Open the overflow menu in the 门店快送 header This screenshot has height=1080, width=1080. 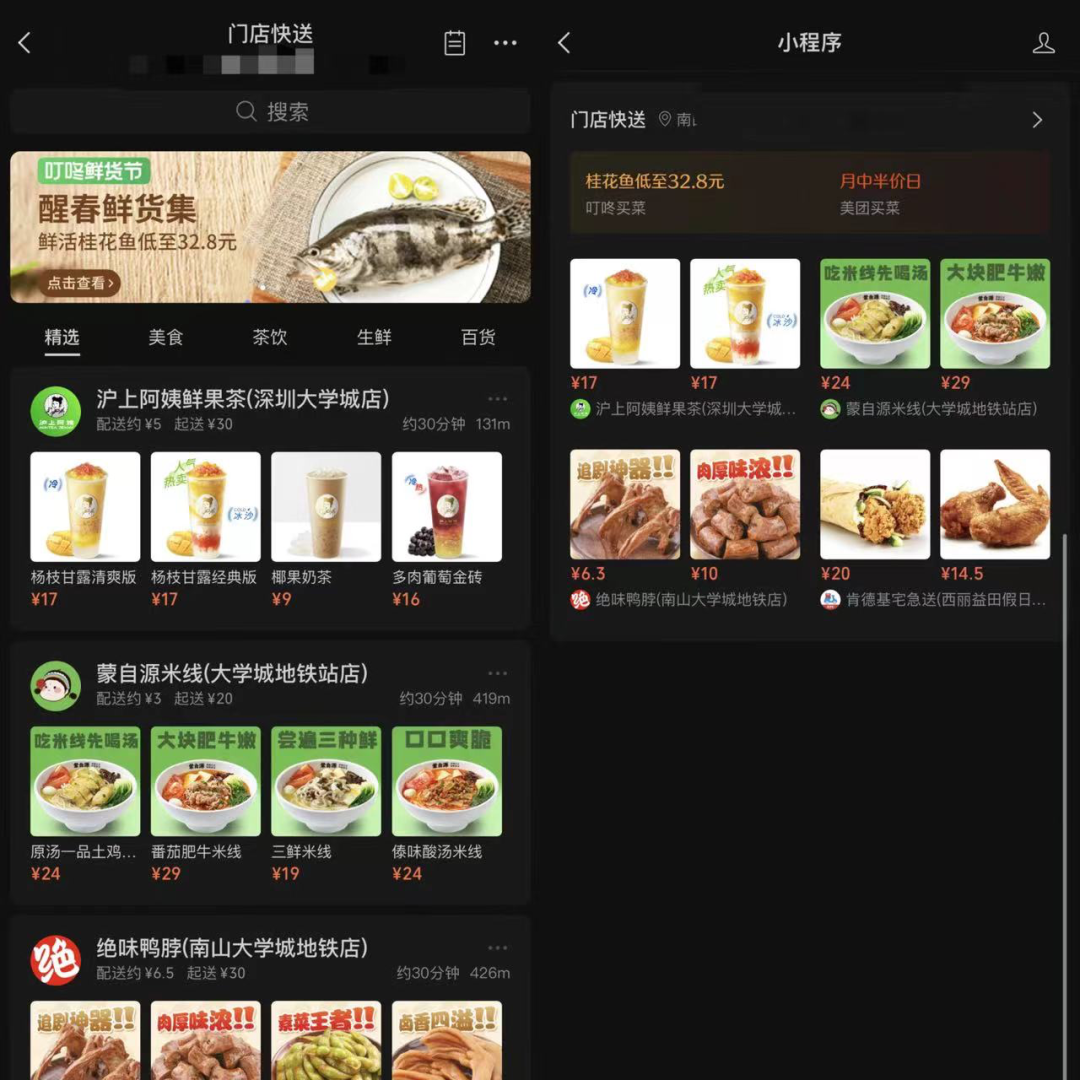point(505,43)
